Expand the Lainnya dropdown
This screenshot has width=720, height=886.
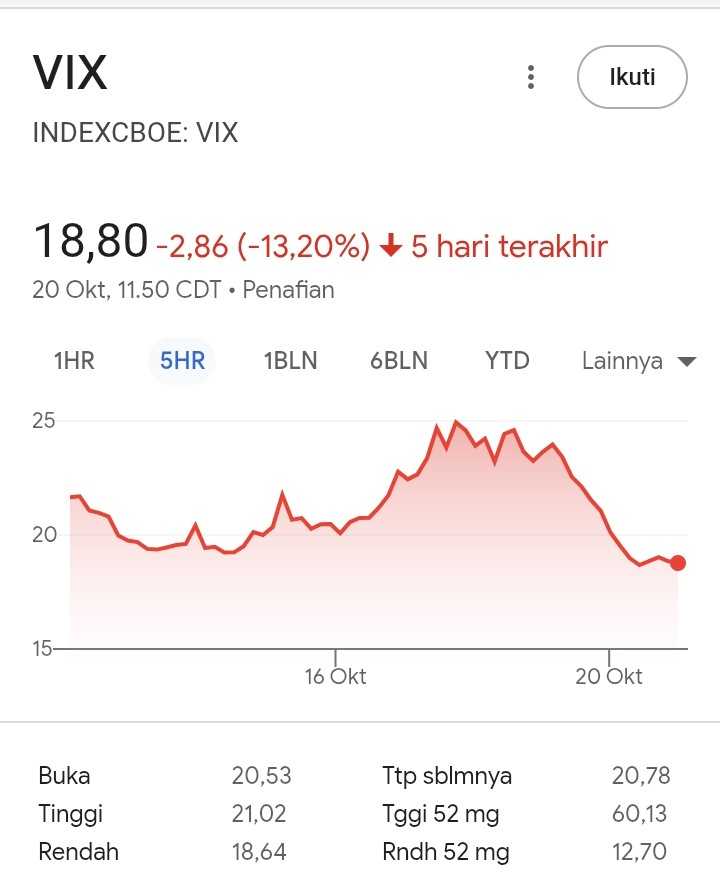[638, 361]
